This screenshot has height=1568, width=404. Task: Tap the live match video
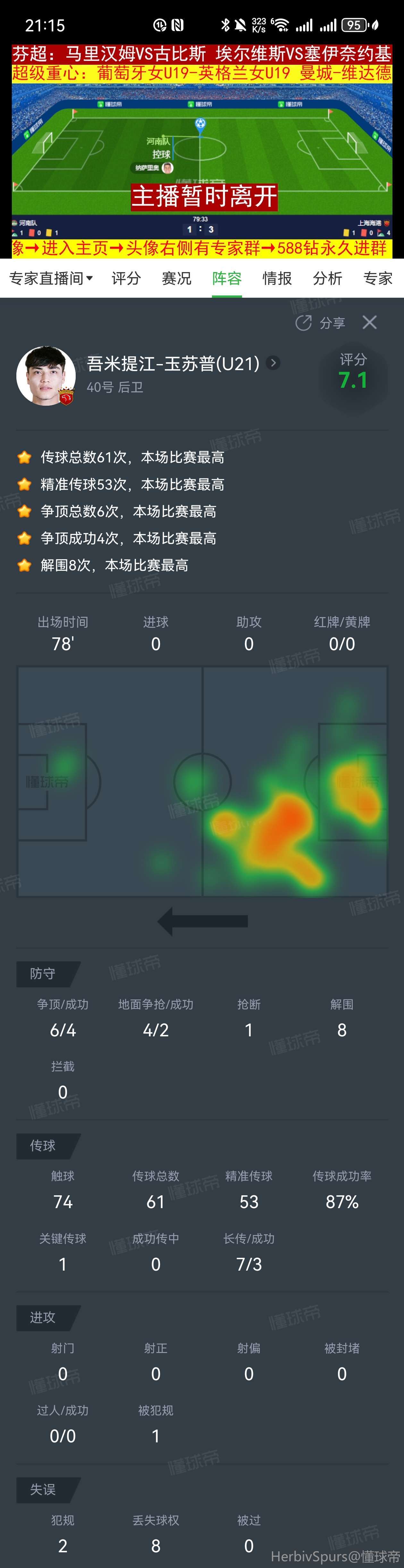click(202, 152)
